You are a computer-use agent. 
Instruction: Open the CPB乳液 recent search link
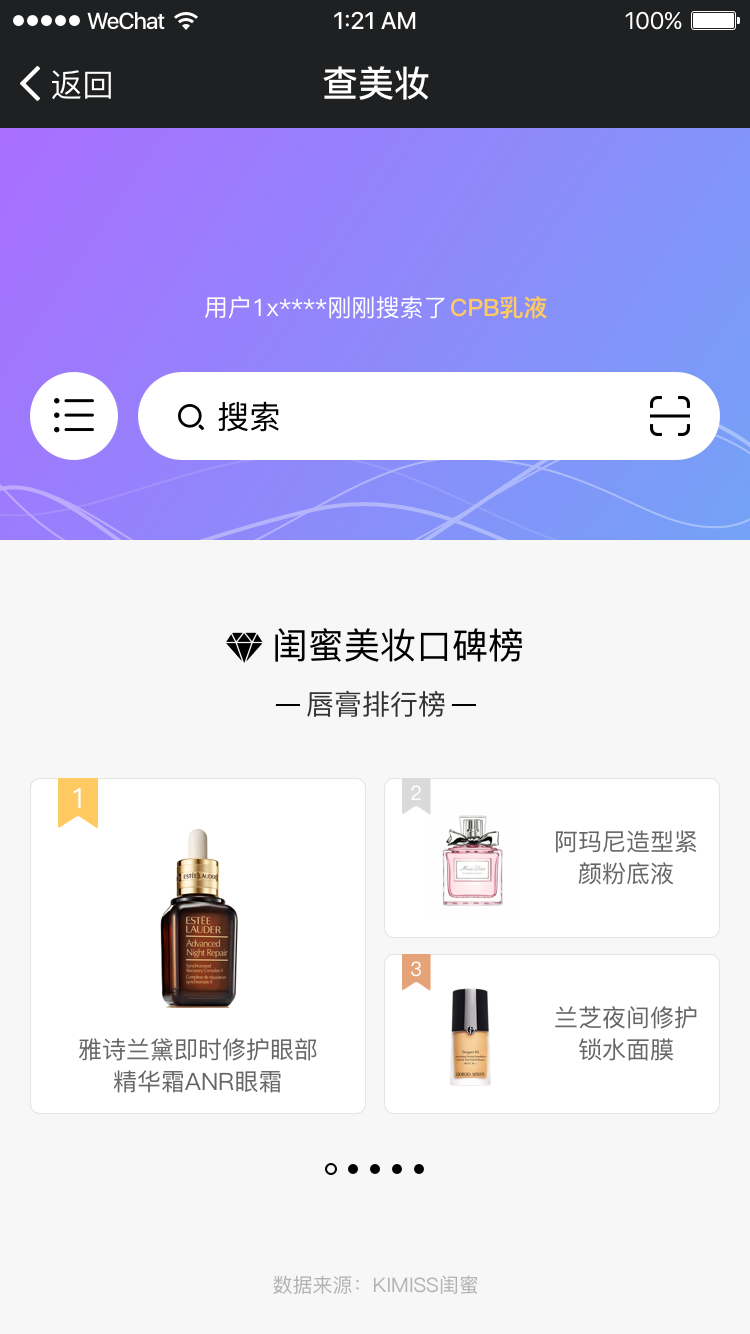coord(498,308)
